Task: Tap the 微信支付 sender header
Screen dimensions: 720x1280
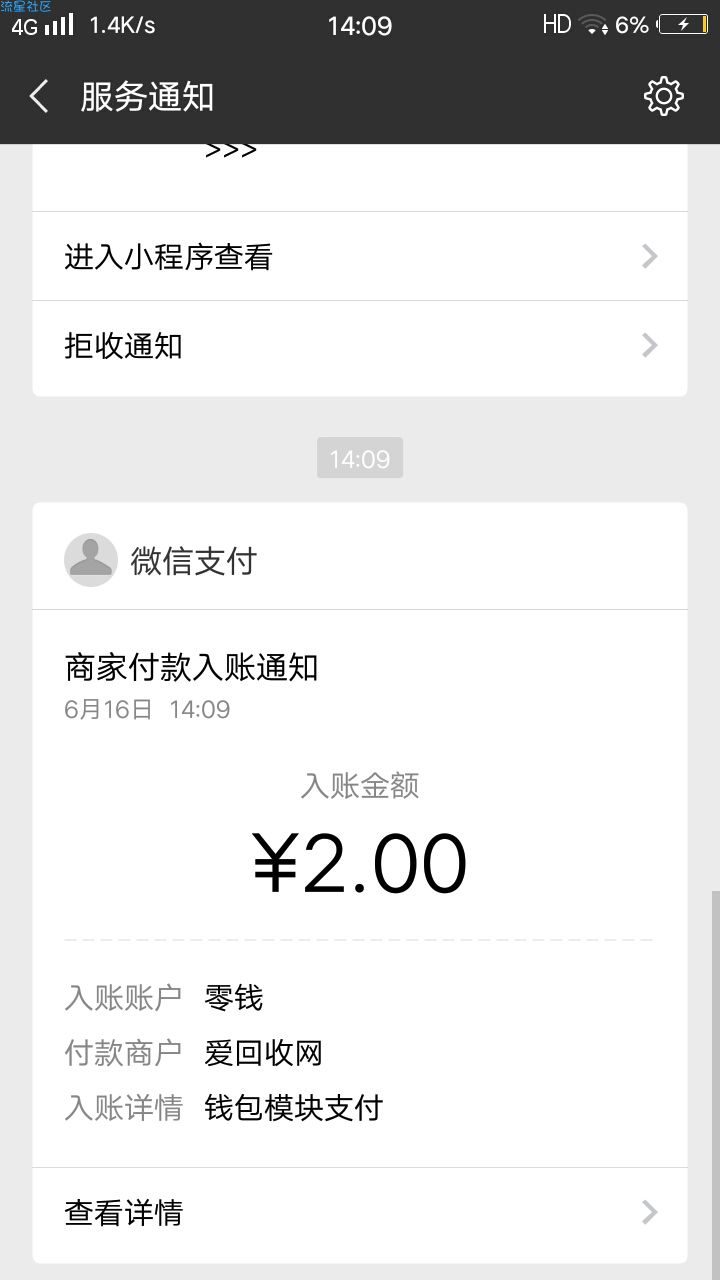Action: 360,559
